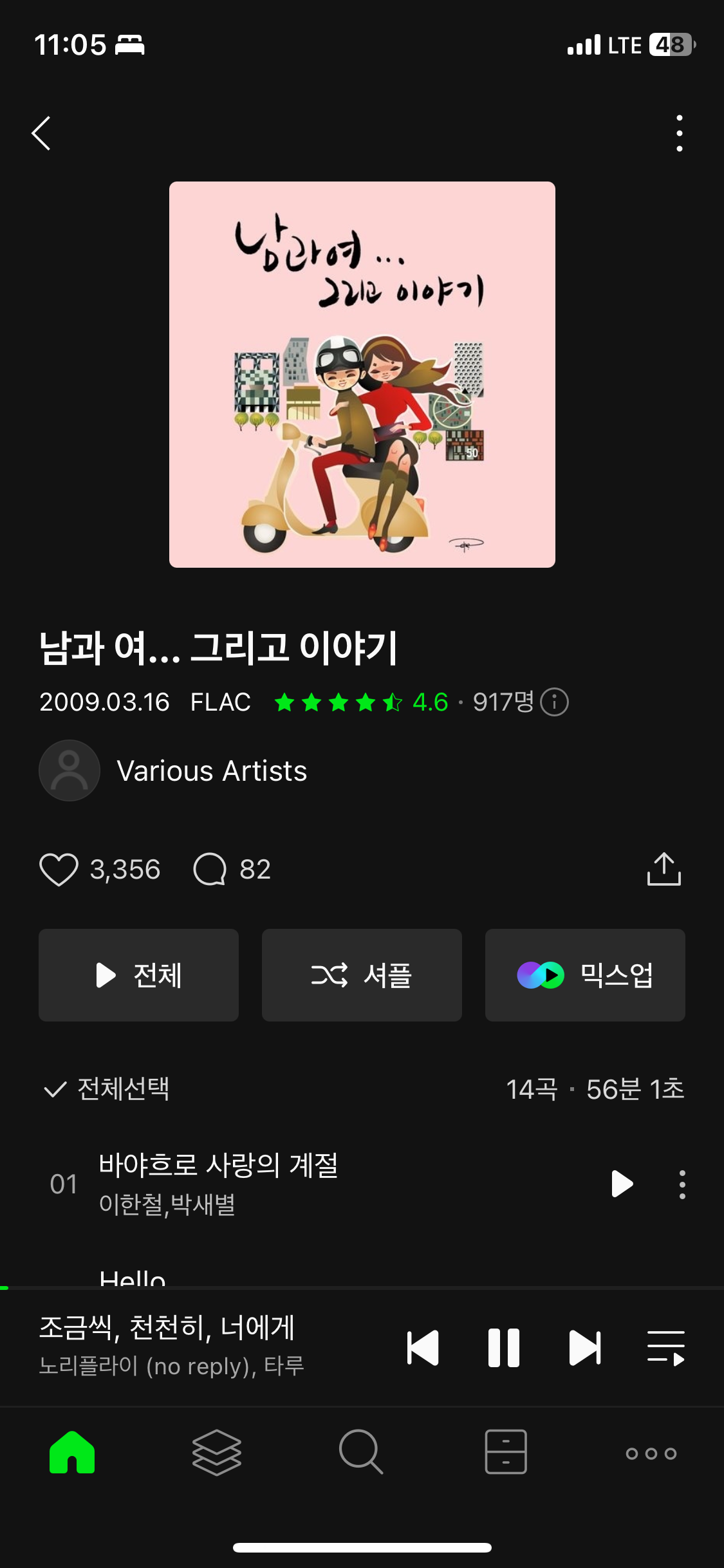The image size is (724, 1568).
Task: Skip to the next track in mini player
Action: coord(585,1348)
